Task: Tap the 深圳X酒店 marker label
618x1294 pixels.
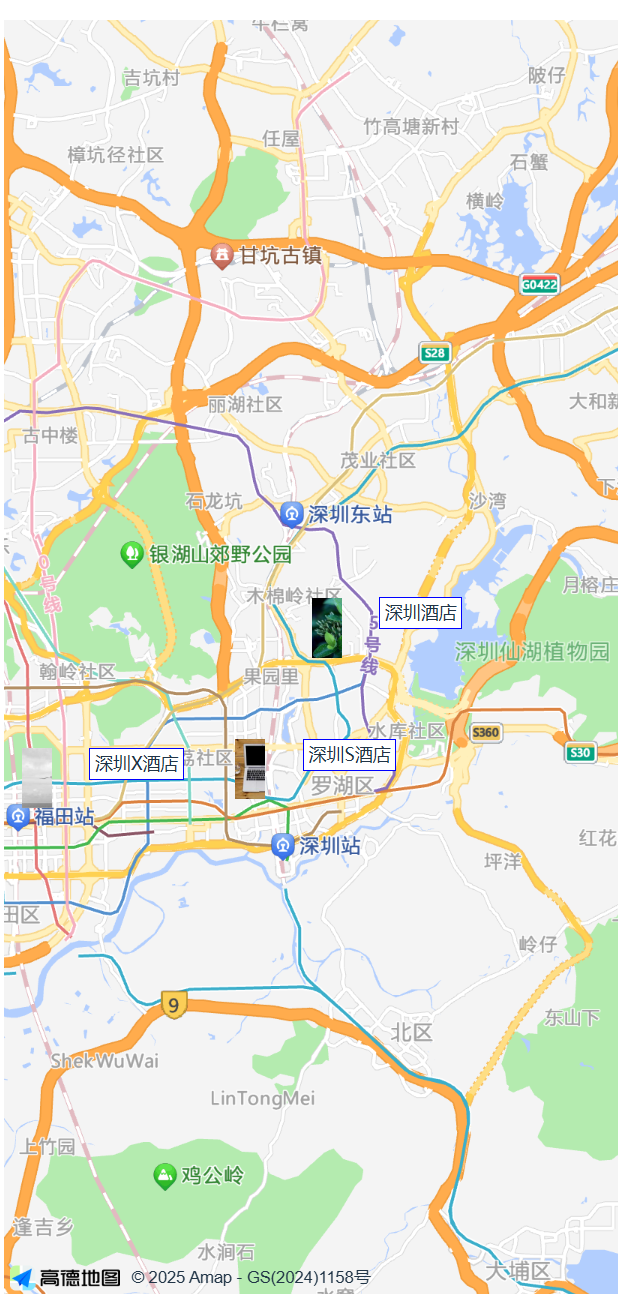Action: click(x=136, y=764)
